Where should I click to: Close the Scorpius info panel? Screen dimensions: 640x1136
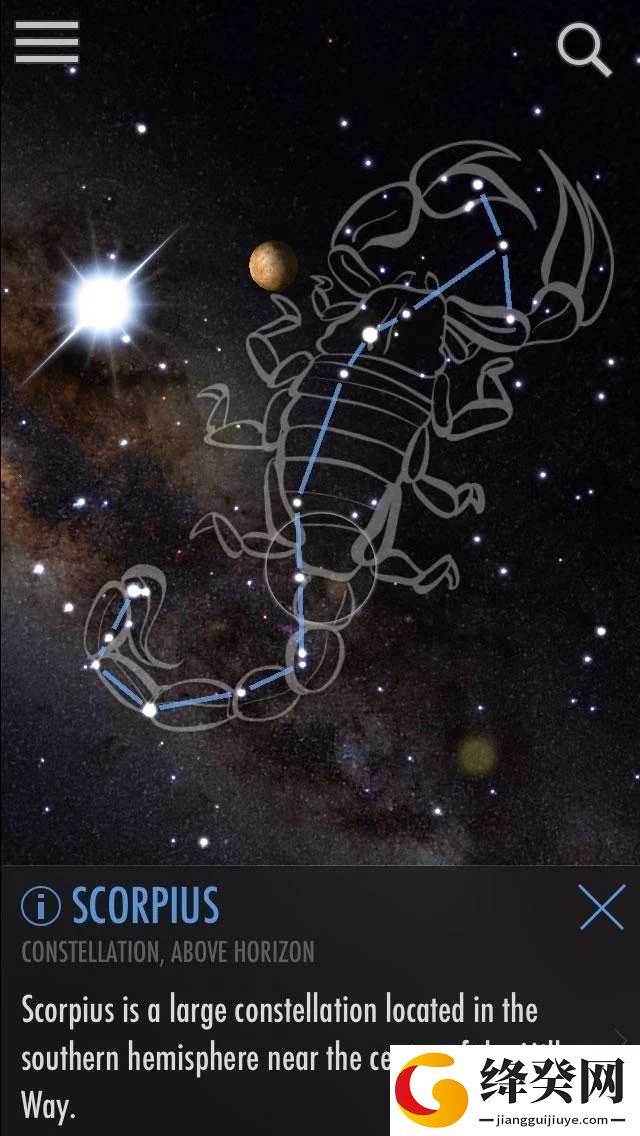(x=602, y=907)
